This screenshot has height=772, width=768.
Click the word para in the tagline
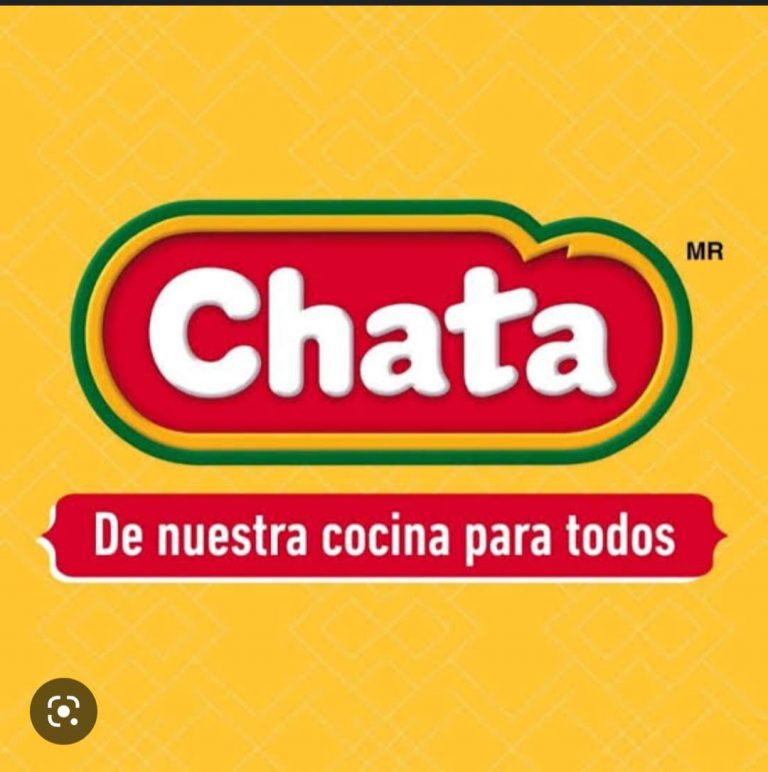(x=513, y=533)
